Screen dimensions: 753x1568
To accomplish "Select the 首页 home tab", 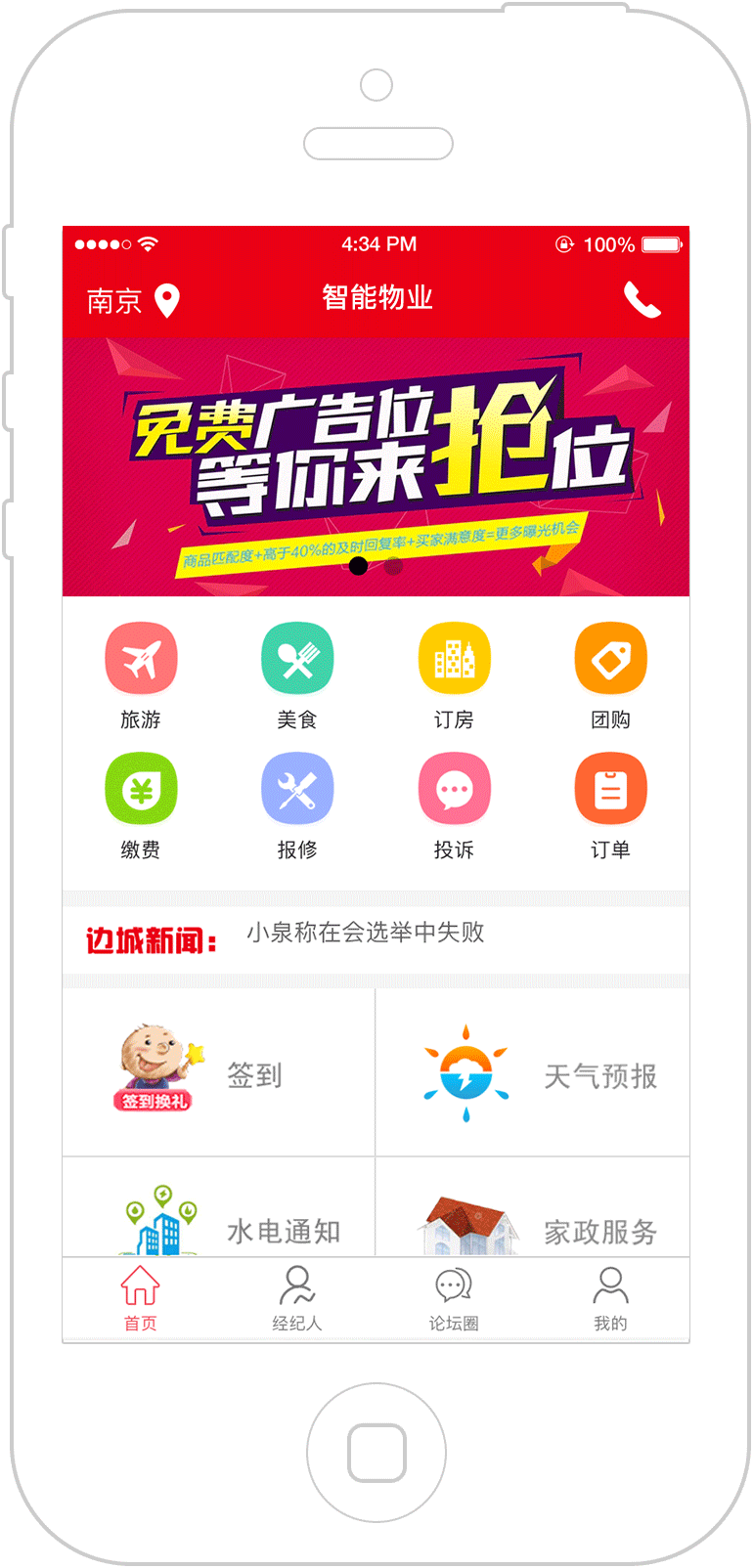I will (x=140, y=1298).
